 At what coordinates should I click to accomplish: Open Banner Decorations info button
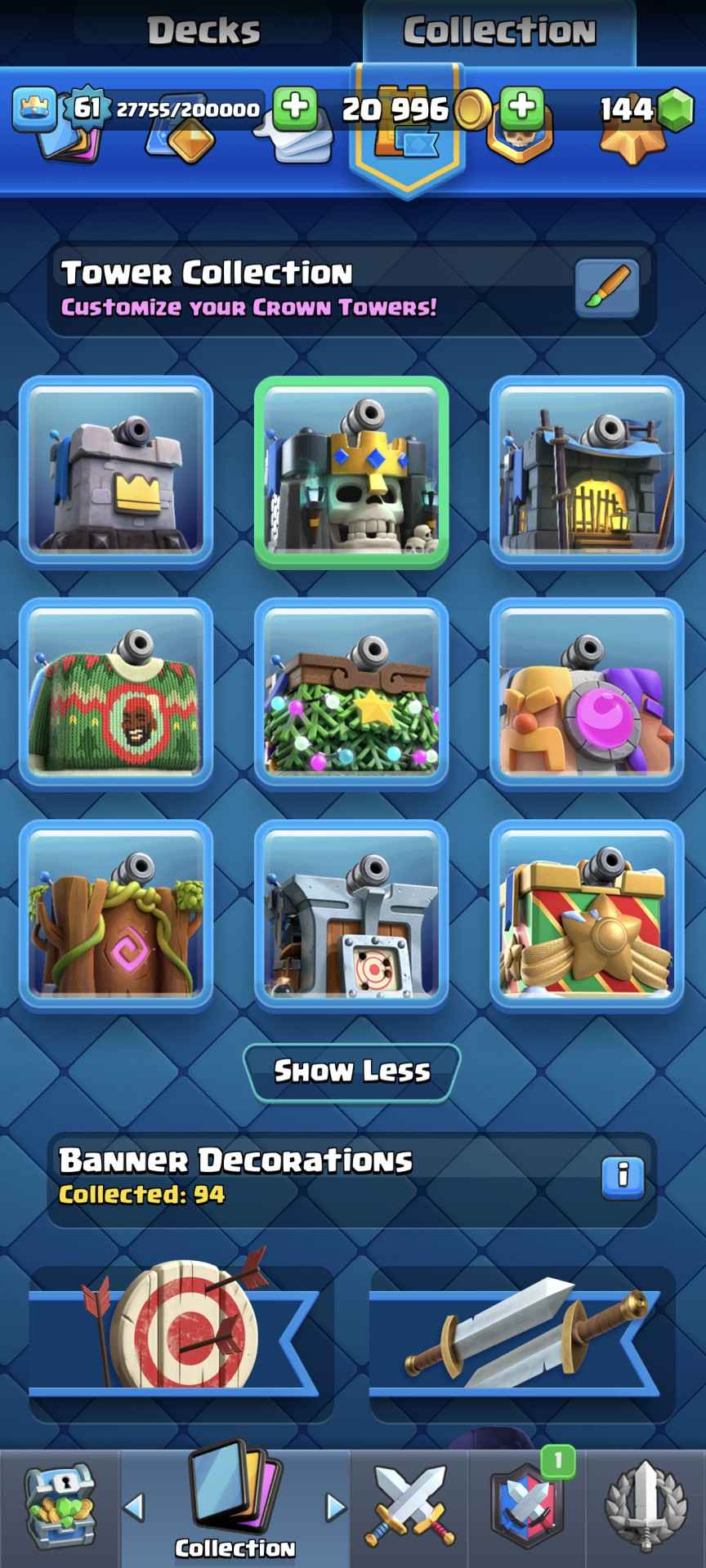[x=623, y=1177]
